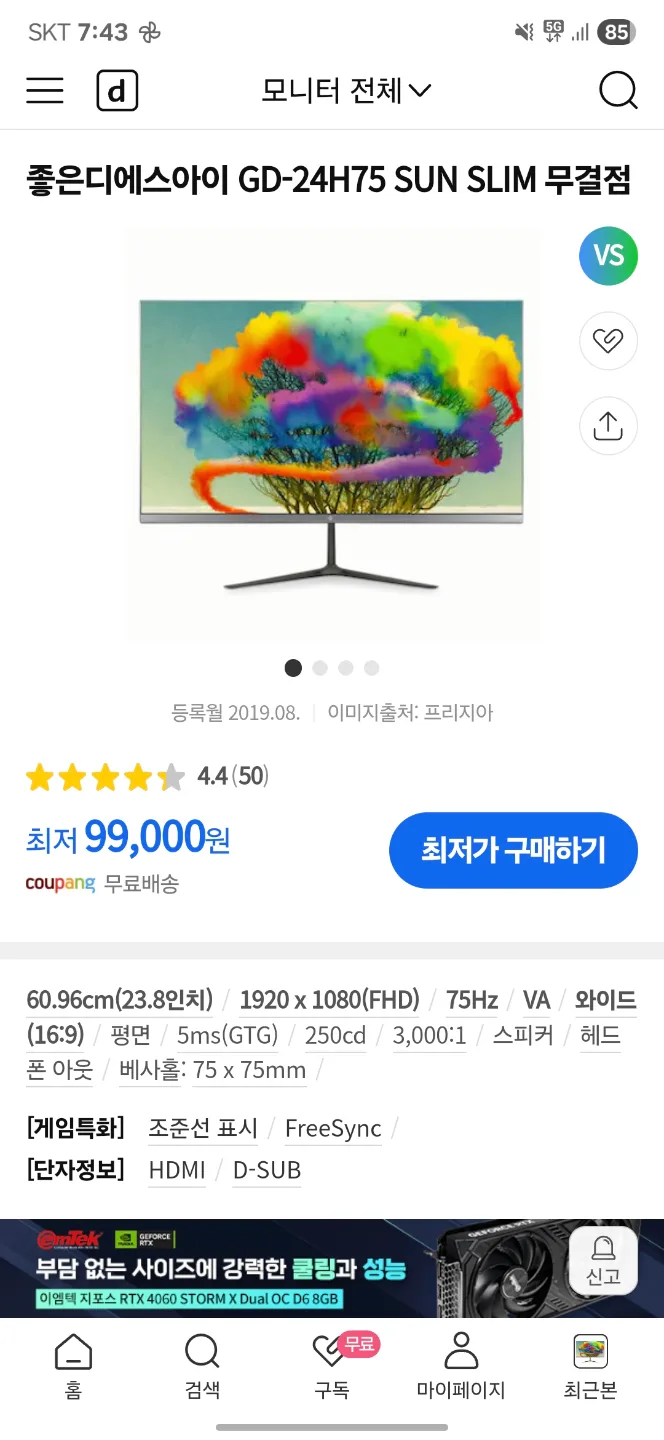664x1440 pixels.
Task: Open the 최근본 tab
Action: [590, 1366]
